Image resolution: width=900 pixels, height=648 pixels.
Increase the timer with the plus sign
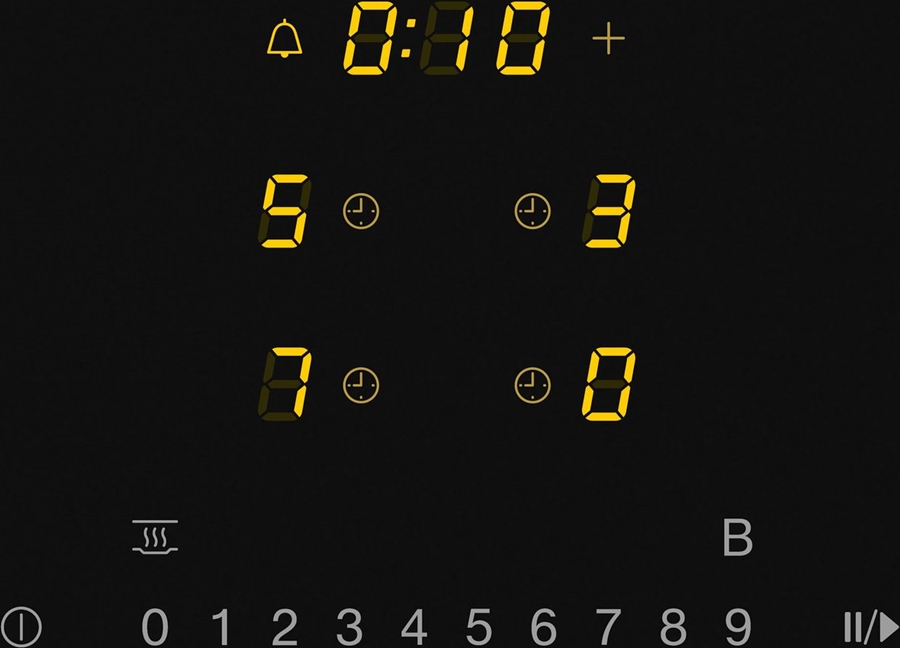[x=608, y=40]
